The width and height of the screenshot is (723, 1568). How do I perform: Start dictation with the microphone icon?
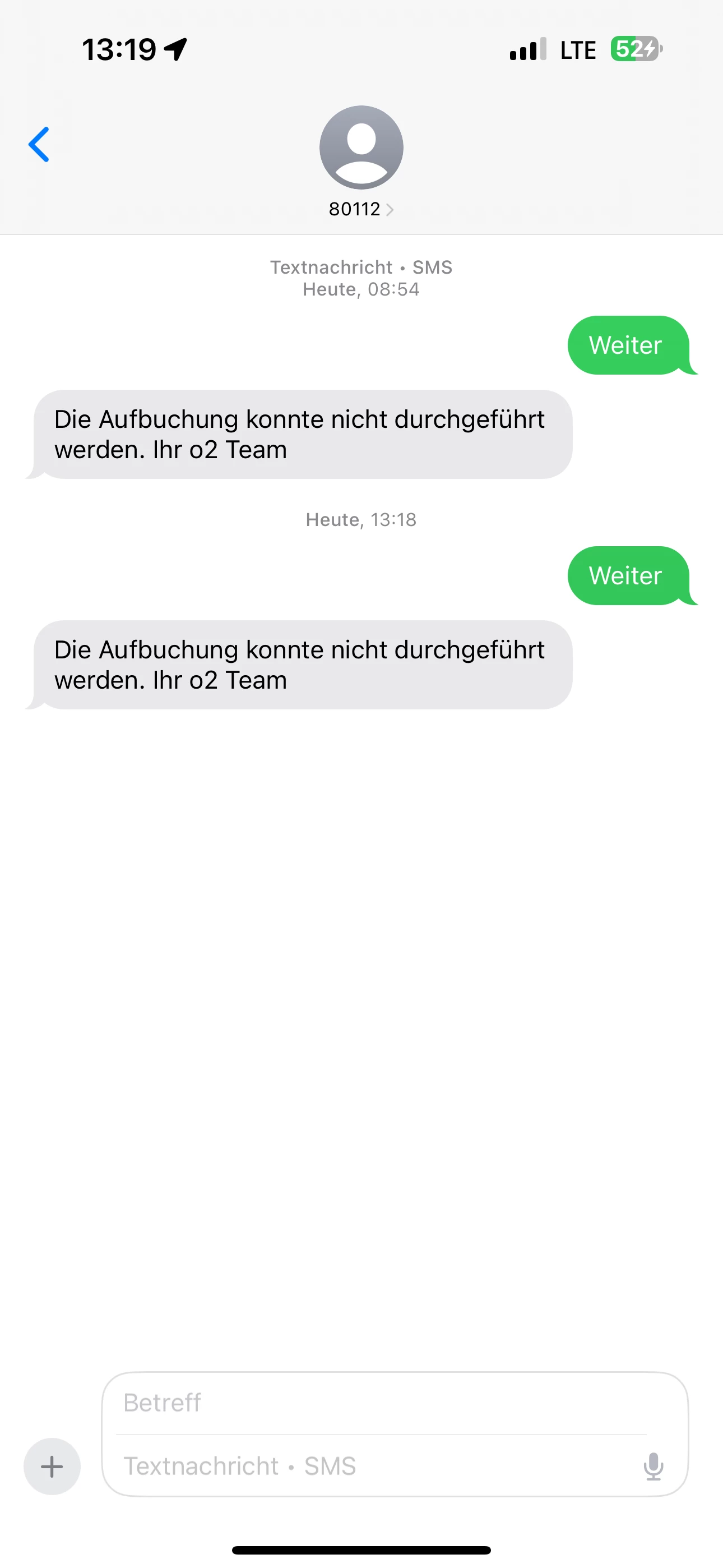pos(653,1466)
